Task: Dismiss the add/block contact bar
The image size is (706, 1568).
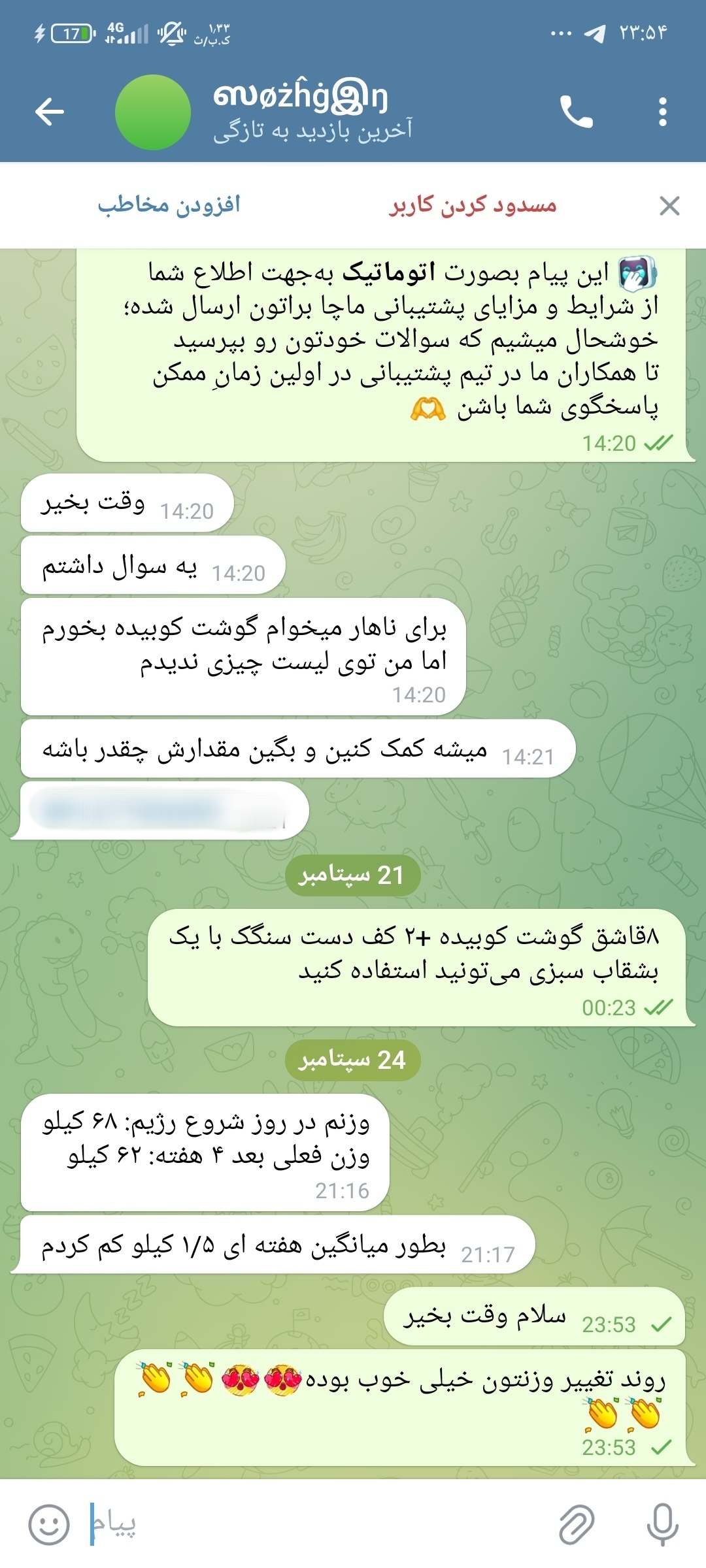Action: pos(669,206)
